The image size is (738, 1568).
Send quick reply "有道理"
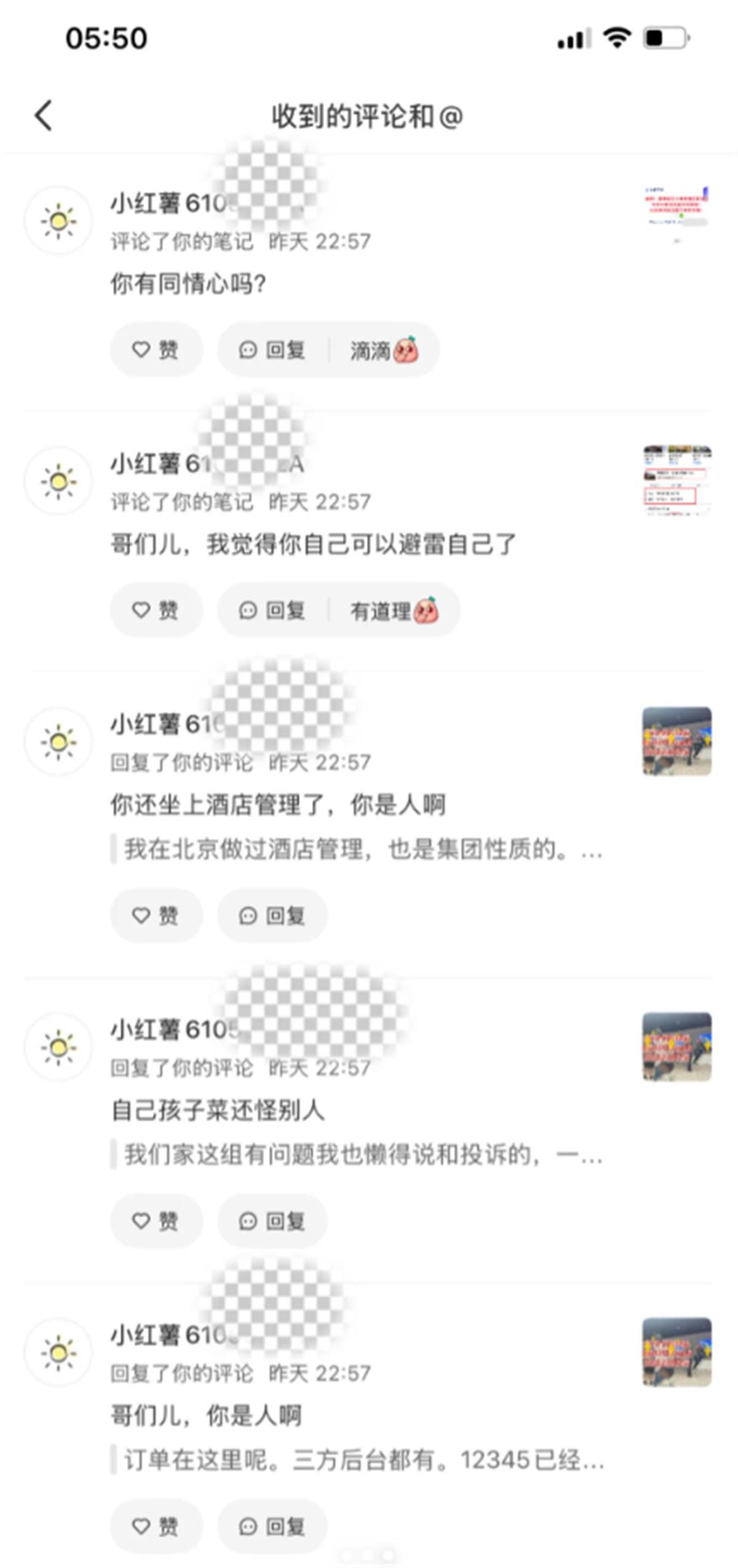tap(394, 611)
